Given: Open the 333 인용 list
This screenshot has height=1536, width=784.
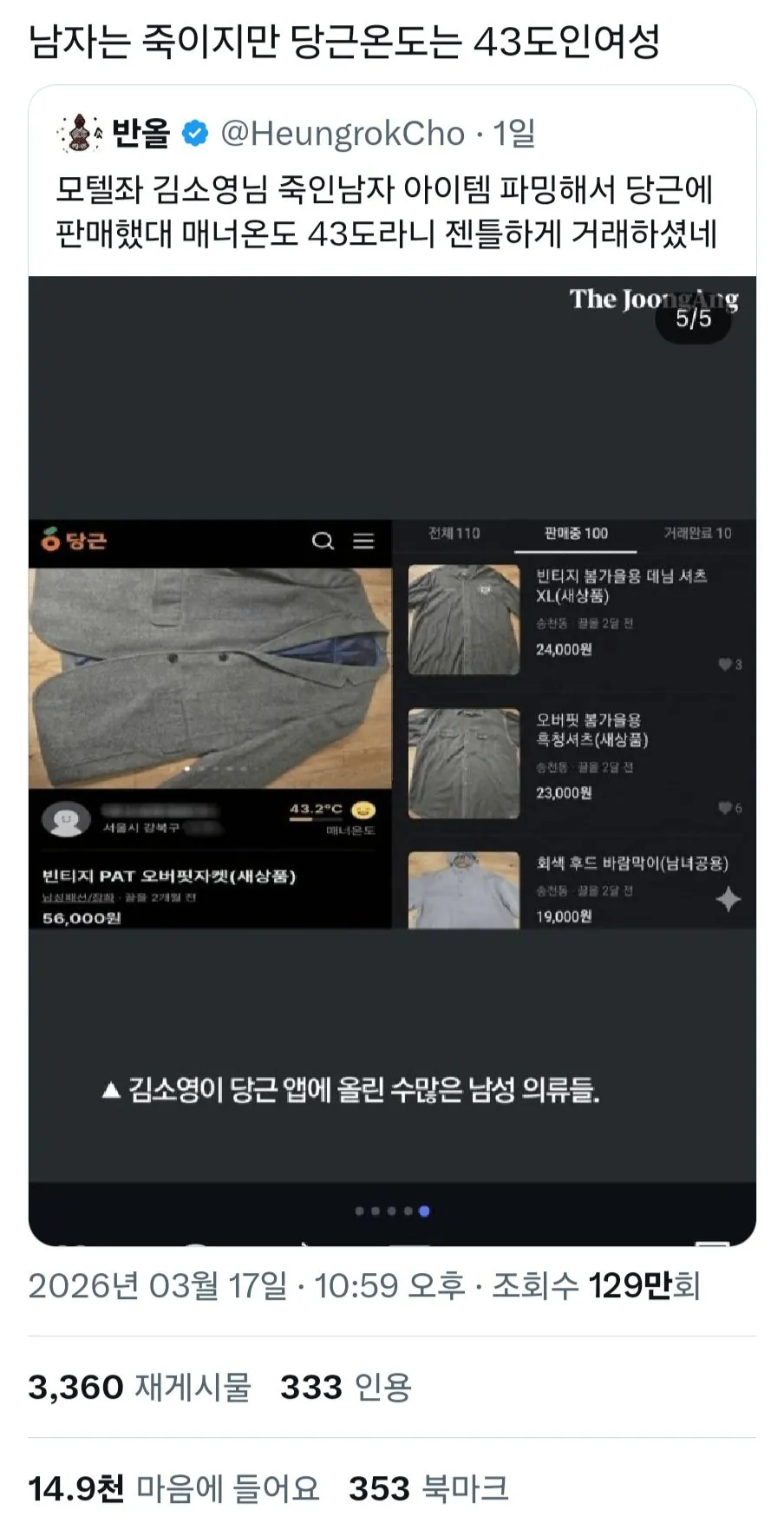Looking at the screenshot, I should click(x=345, y=1387).
